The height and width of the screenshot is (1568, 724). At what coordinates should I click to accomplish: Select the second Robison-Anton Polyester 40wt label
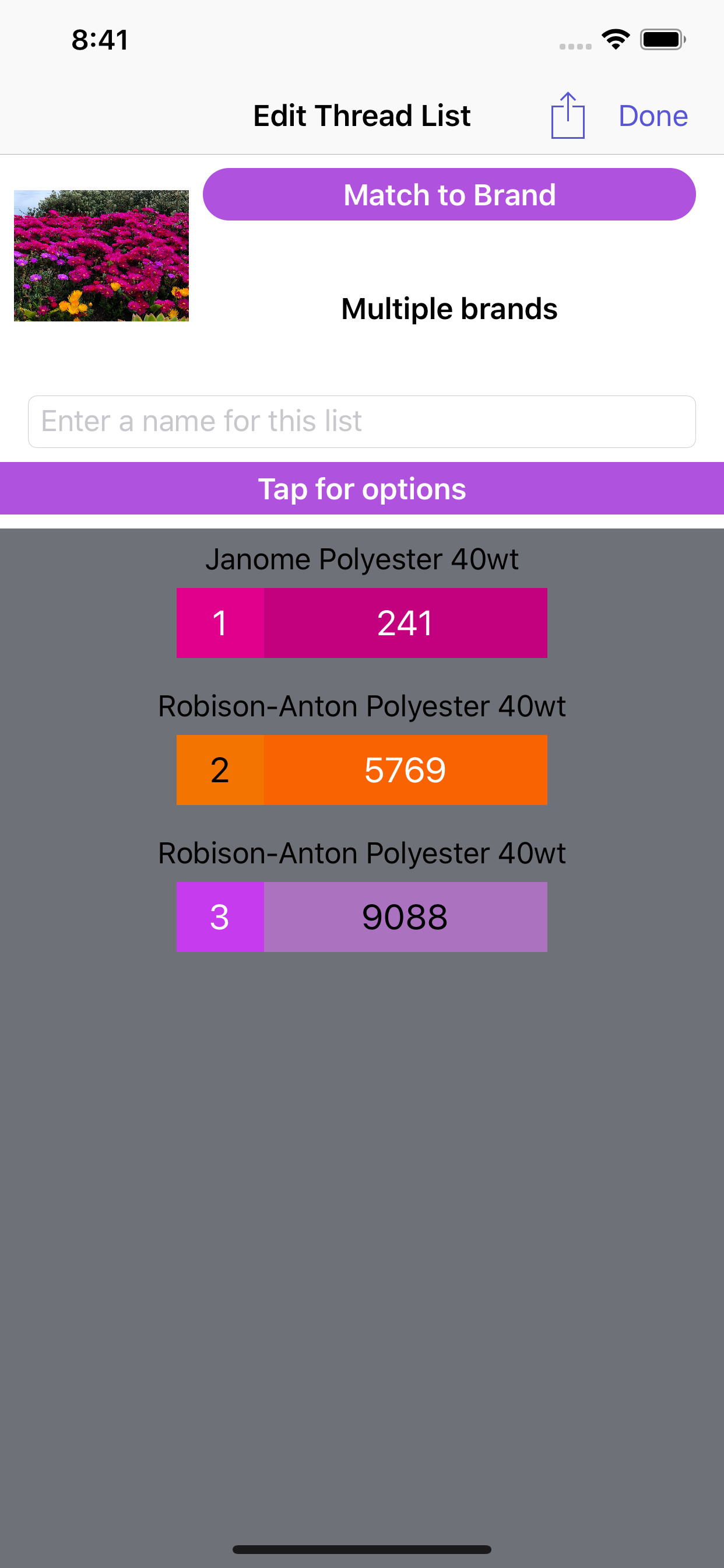point(362,853)
